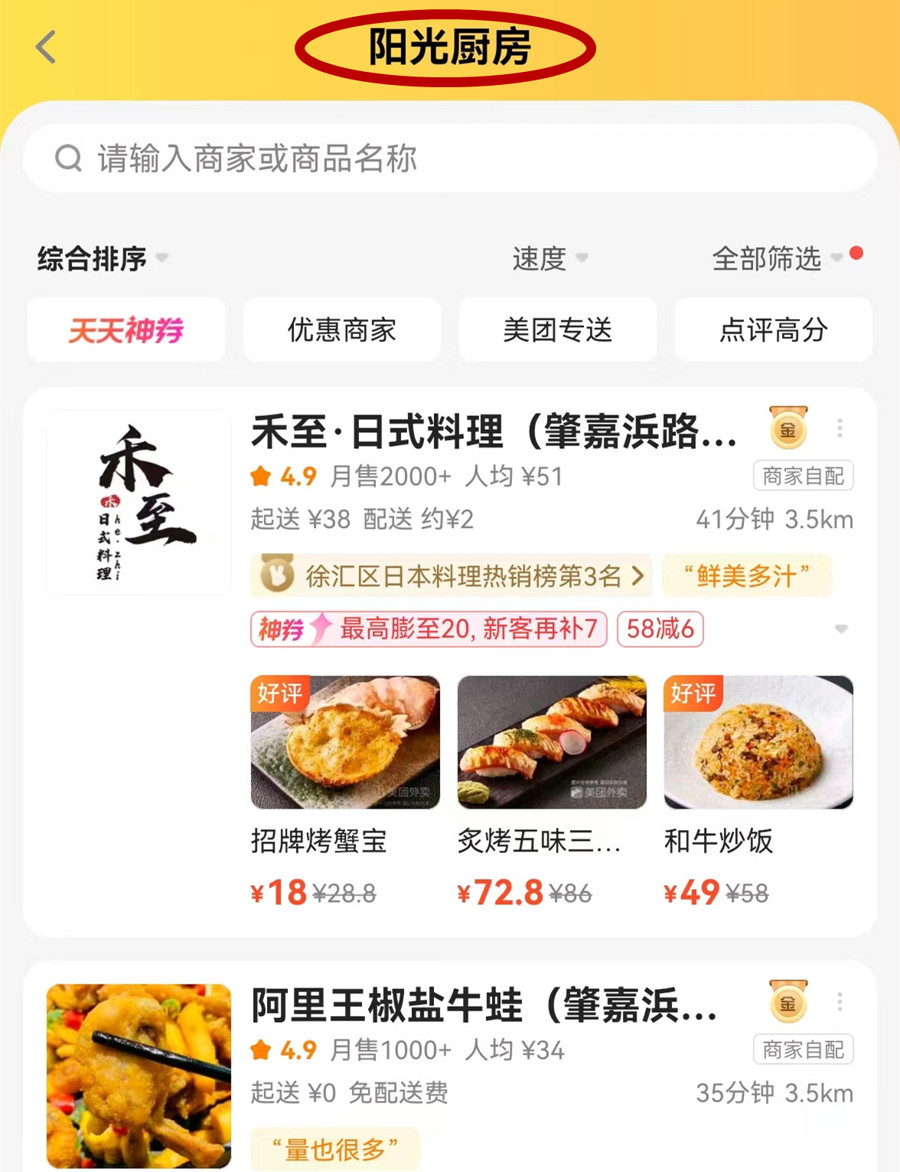The width and height of the screenshot is (900, 1172).
Task: Show 点评高分 restaurants
Action: (x=773, y=330)
